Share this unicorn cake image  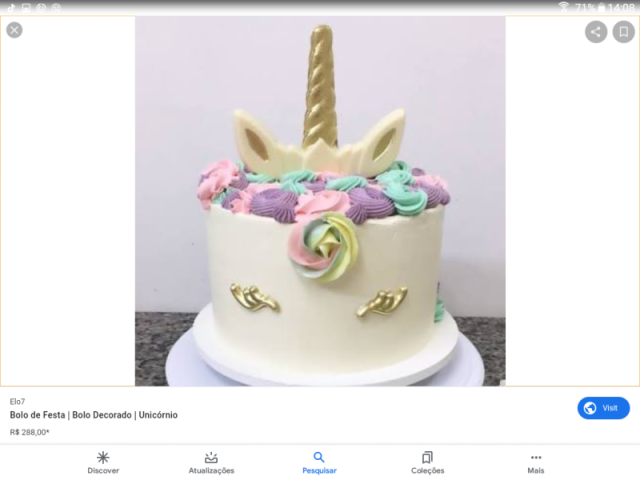(596, 32)
